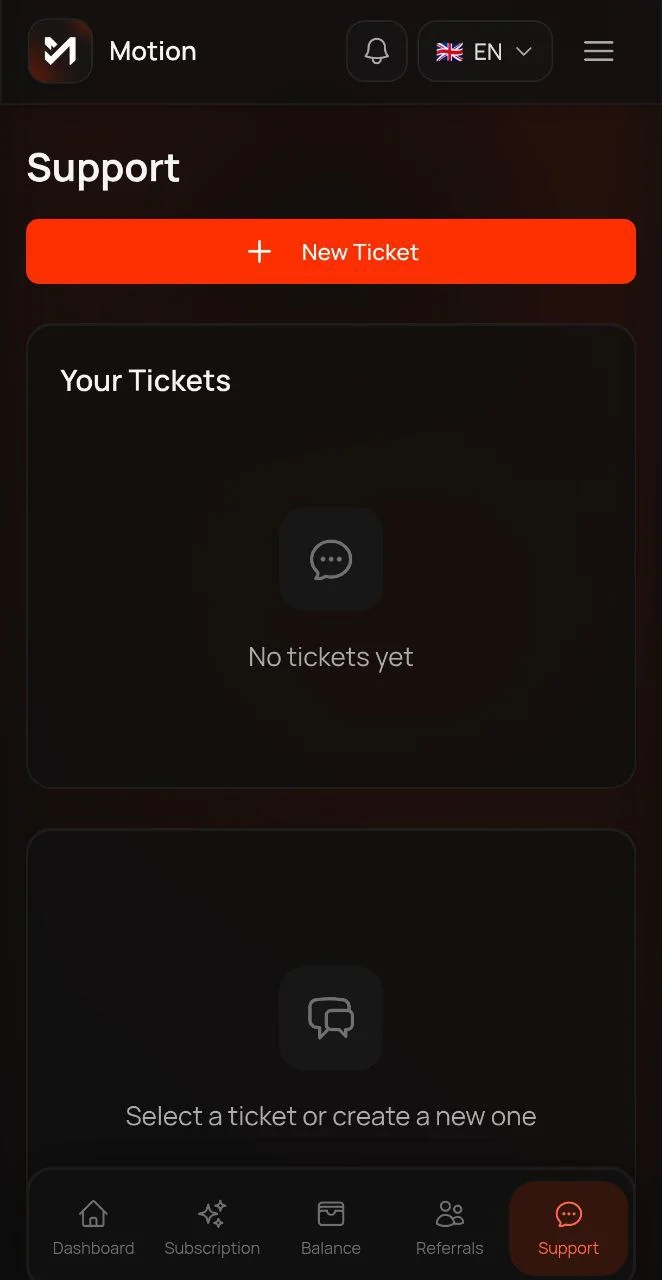The height and width of the screenshot is (1280, 662).
Task: Expand the EN language selector
Action: pos(485,51)
